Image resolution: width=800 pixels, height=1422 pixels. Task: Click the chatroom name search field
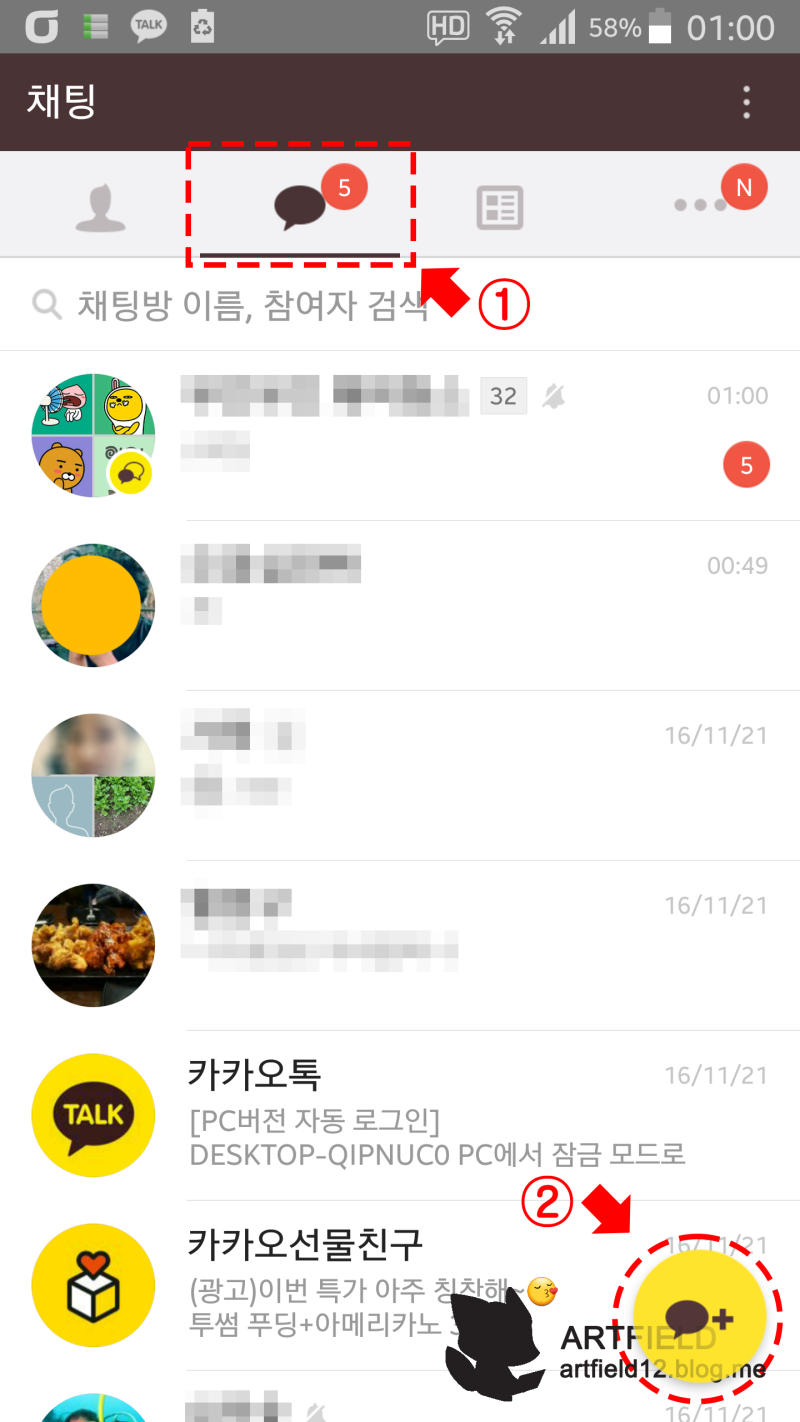coord(250,304)
